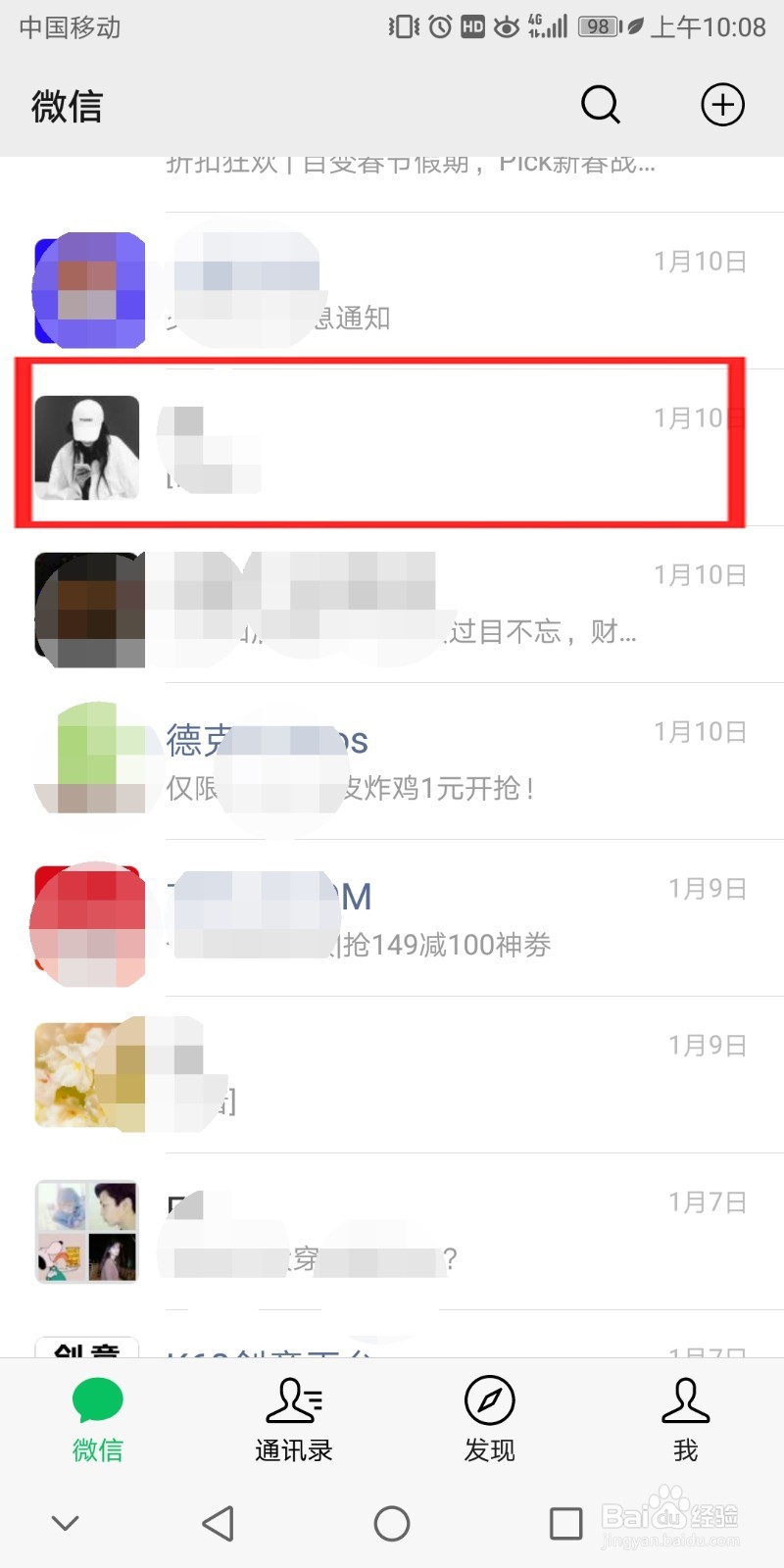Open the flower avatar conversation
The image size is (784, 1568).
tap(392, 1076)
